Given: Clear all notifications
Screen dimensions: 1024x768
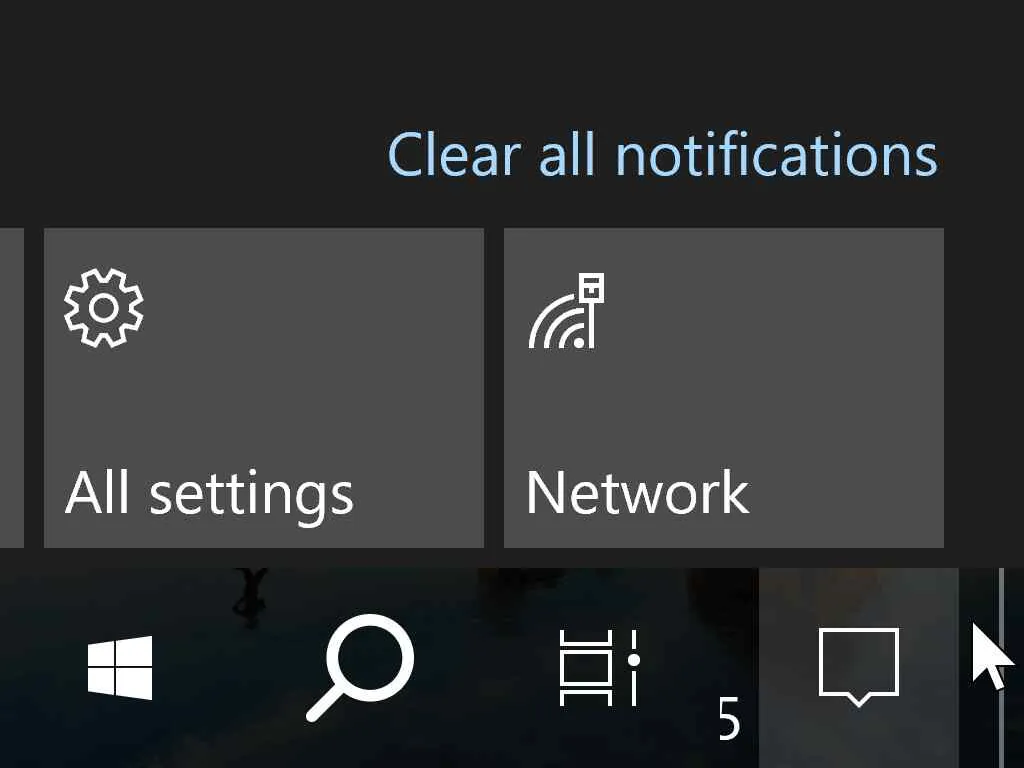Looking at the screenshot, I should [662, 155].
